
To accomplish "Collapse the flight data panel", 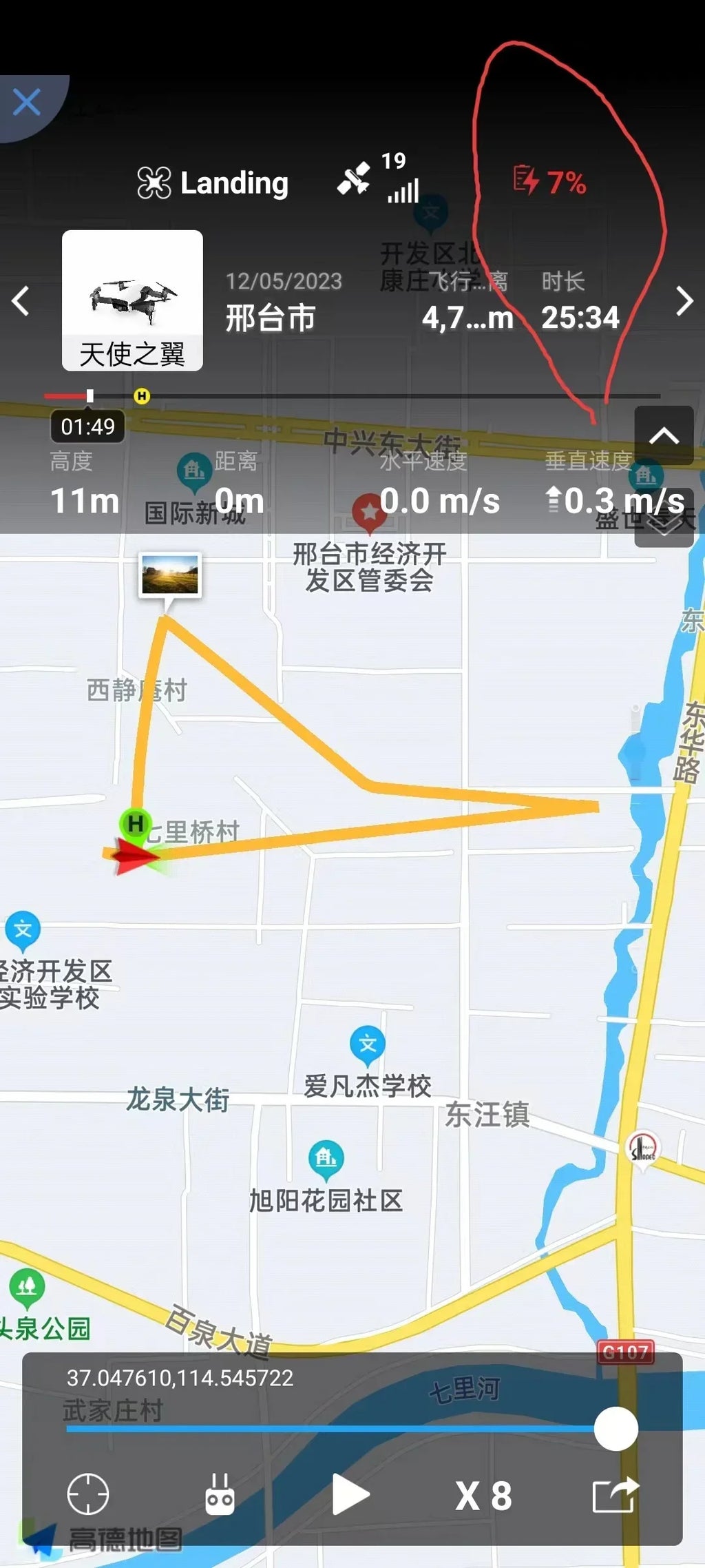I will click(664, 435).
